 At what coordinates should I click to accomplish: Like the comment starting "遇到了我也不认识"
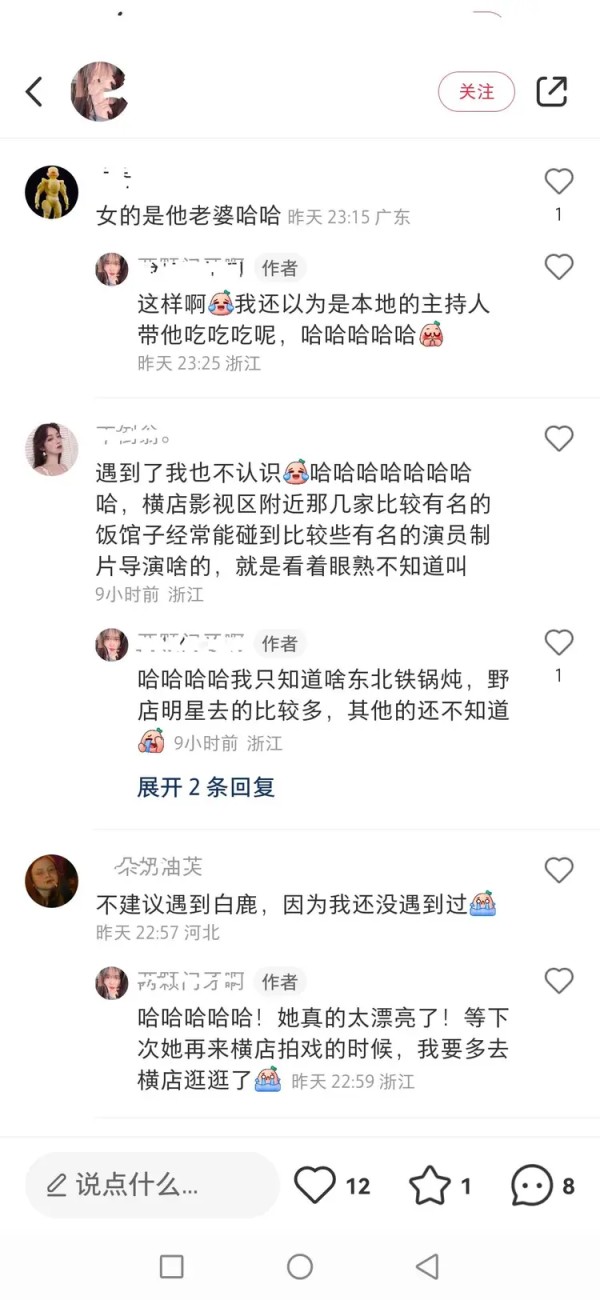558,438
